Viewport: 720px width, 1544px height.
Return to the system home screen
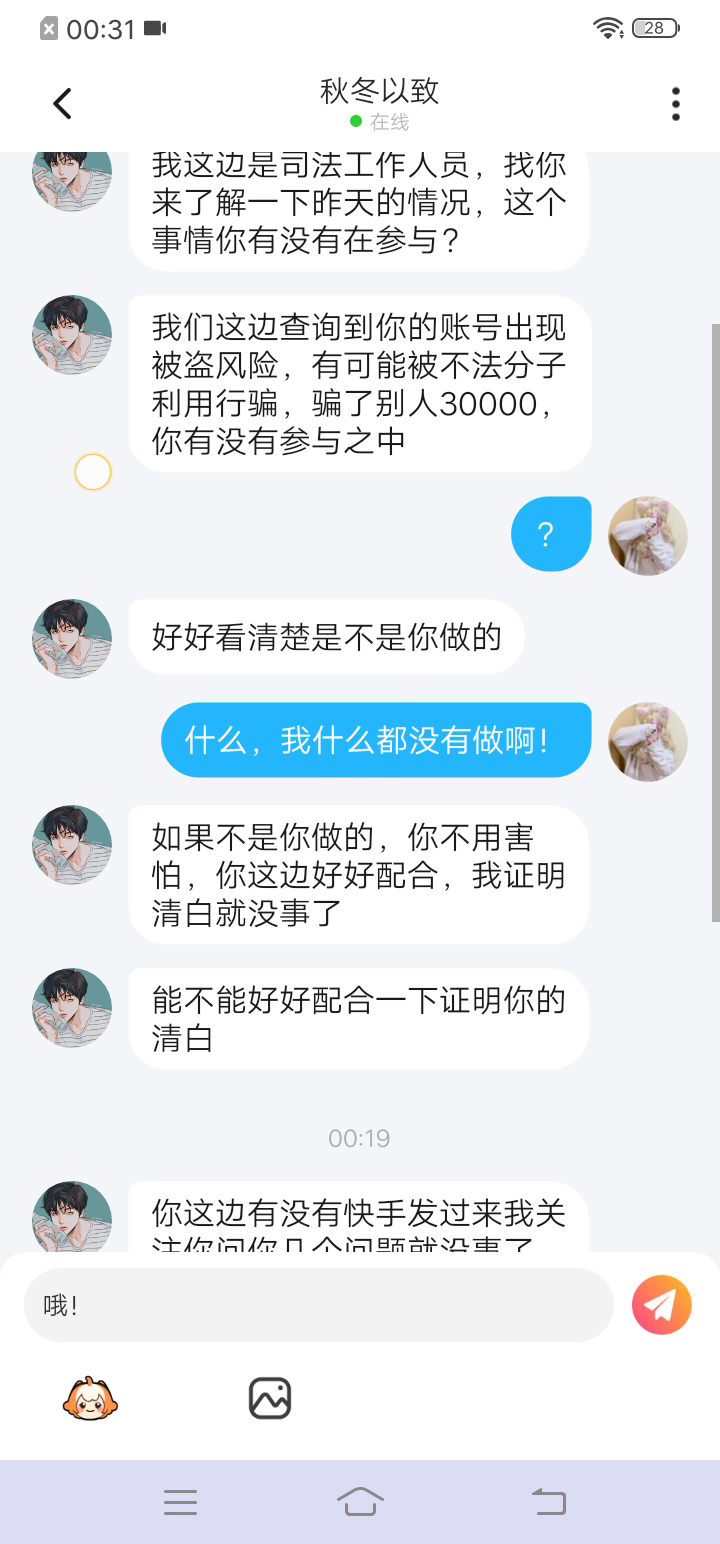[360, 1502]
